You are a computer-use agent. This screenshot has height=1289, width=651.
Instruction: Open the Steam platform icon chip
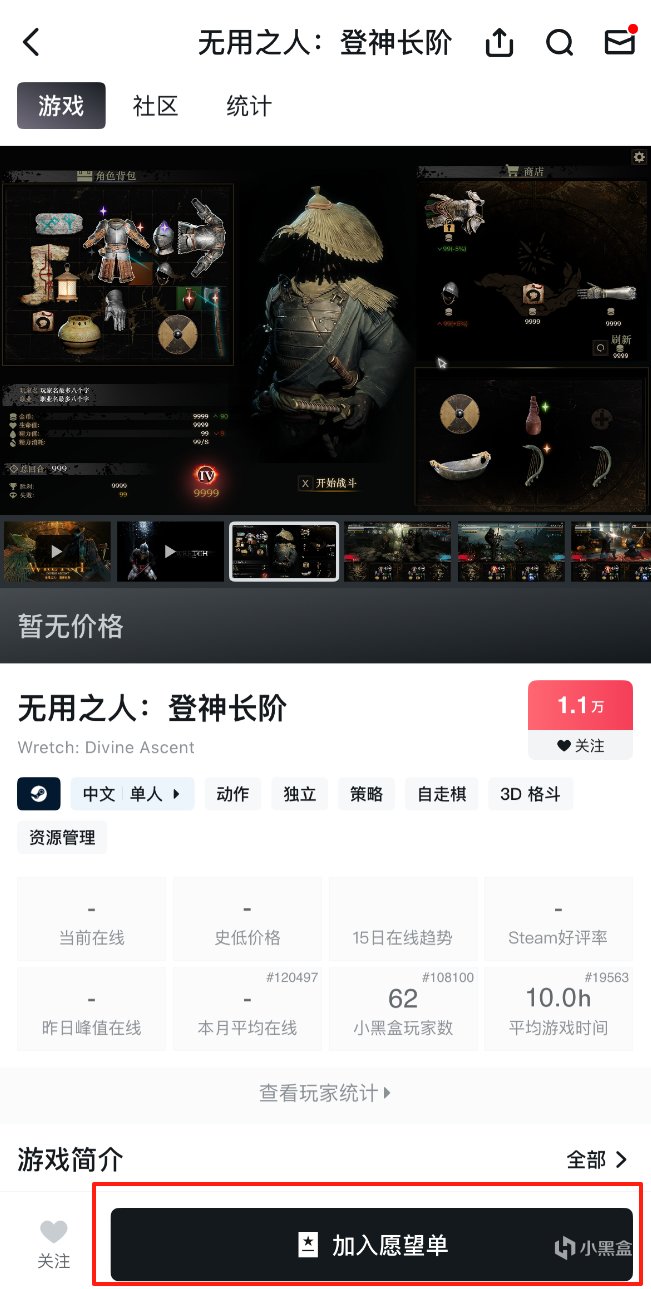(39, 794)
